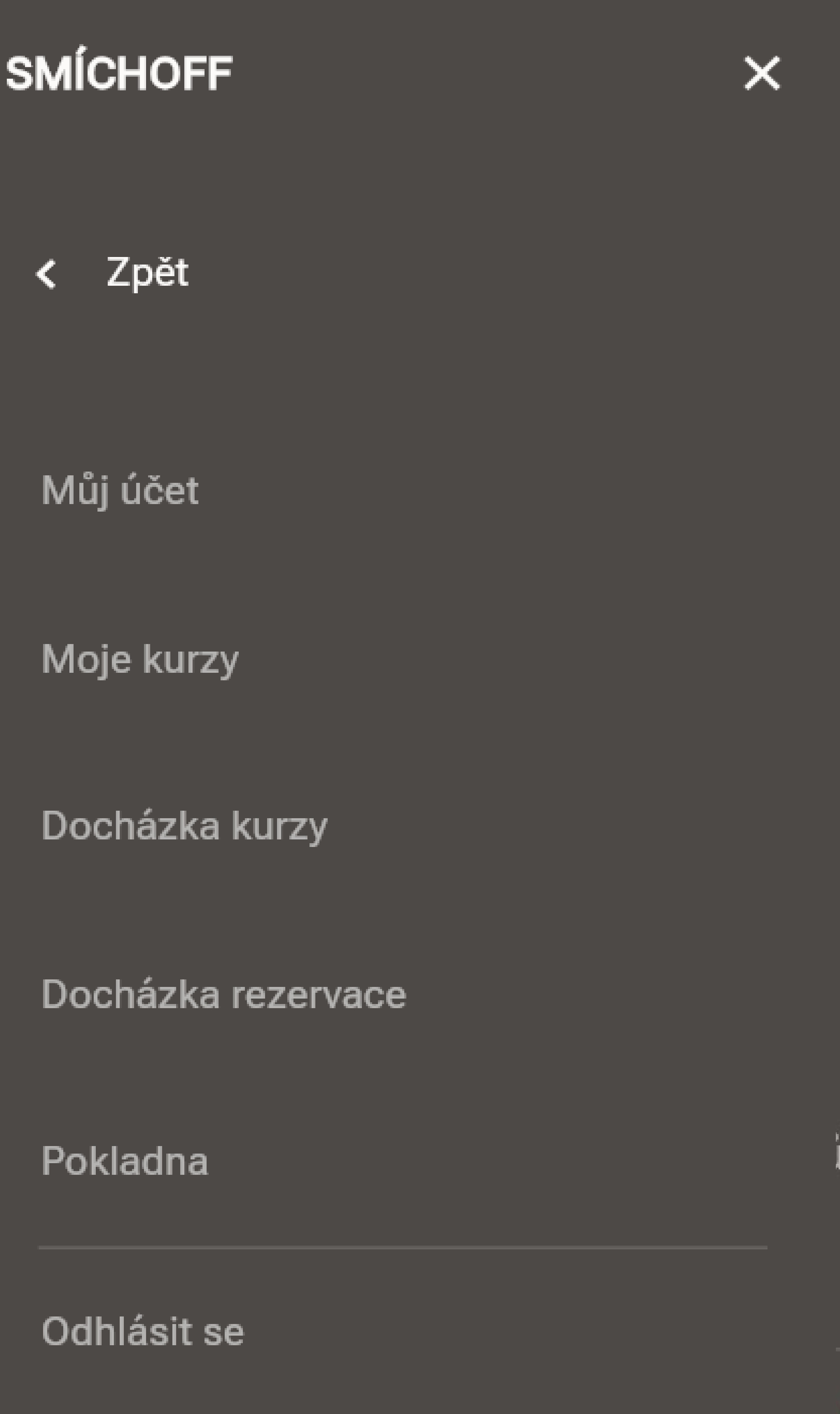Select Docházka kurzy
Screen dimensions: 840x1414
tap(185, 826)
